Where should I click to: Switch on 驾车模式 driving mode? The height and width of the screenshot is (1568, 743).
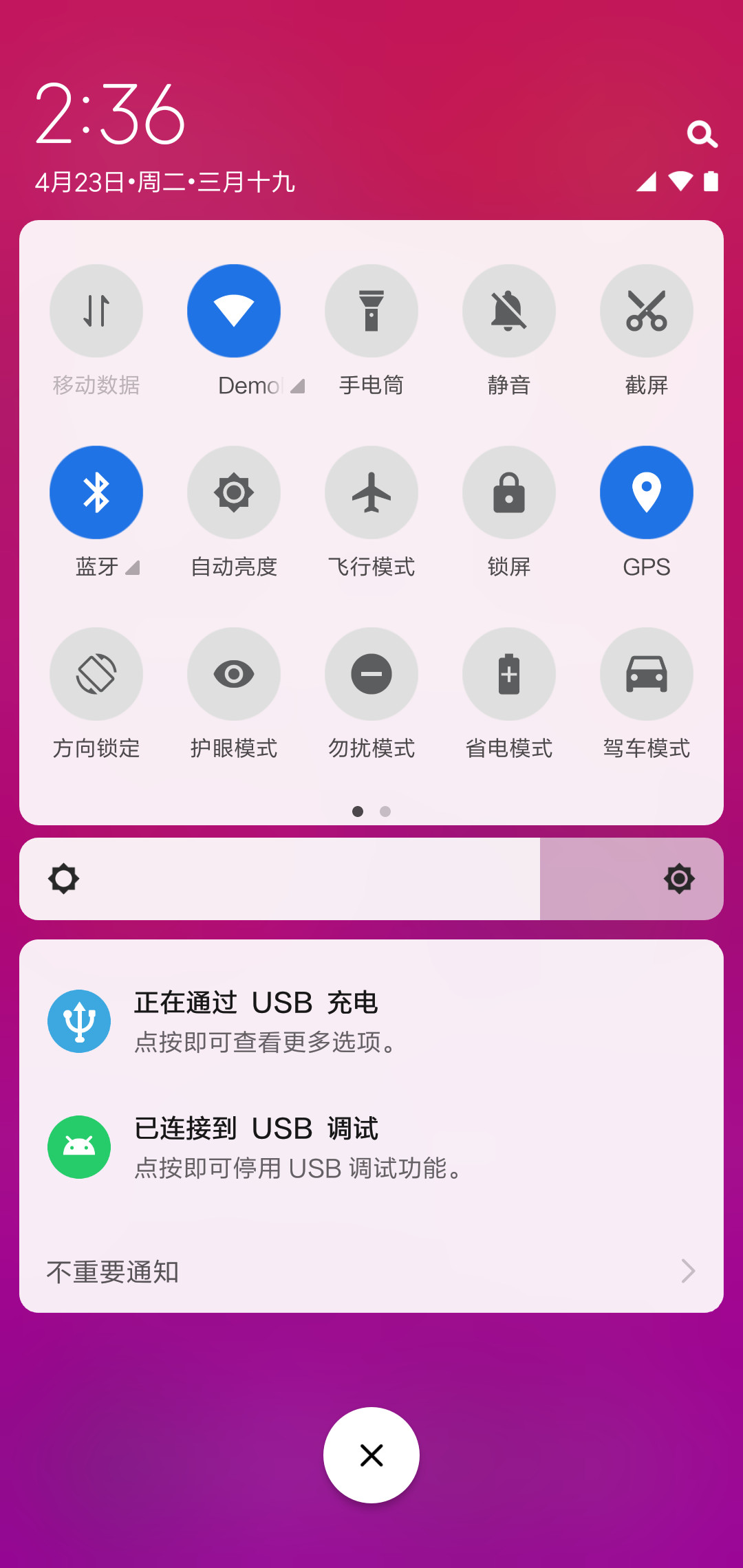647,674
